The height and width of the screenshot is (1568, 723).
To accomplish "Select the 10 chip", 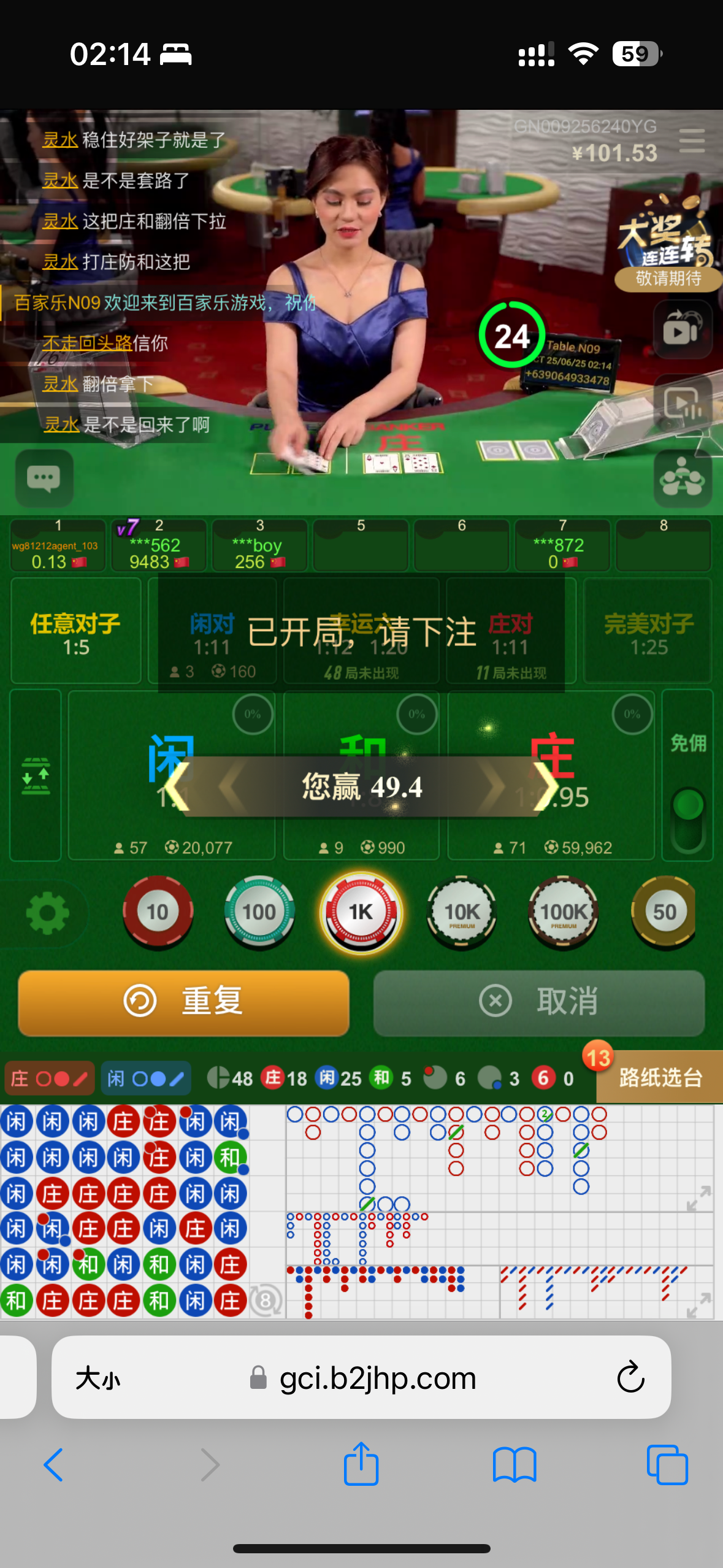I will (158, 912).
